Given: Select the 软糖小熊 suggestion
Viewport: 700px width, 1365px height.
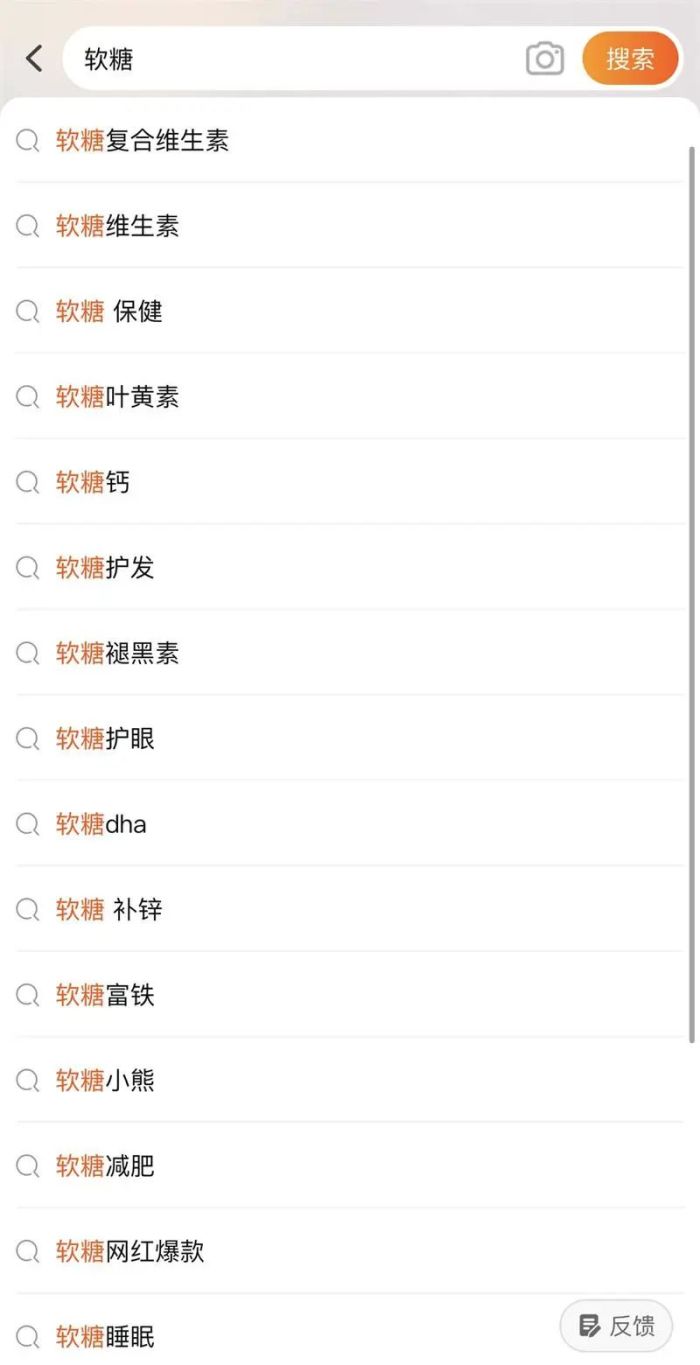Looking at the screenshot, I should click(x=349, y=1080).
